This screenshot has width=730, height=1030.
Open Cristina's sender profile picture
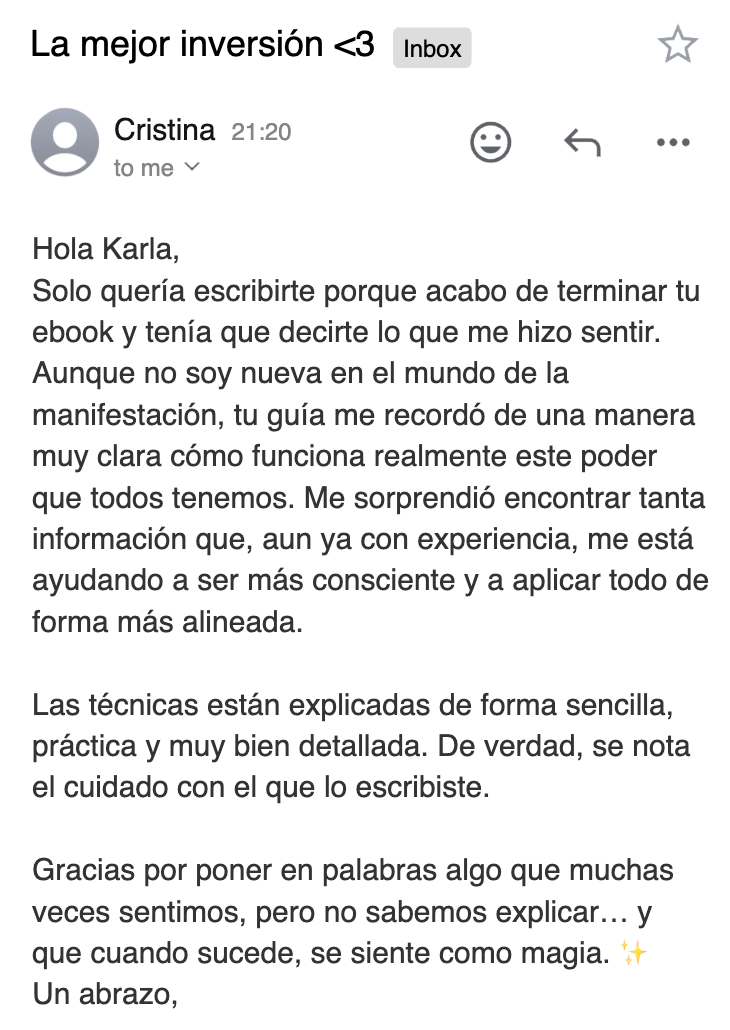[x=65, y=142]
